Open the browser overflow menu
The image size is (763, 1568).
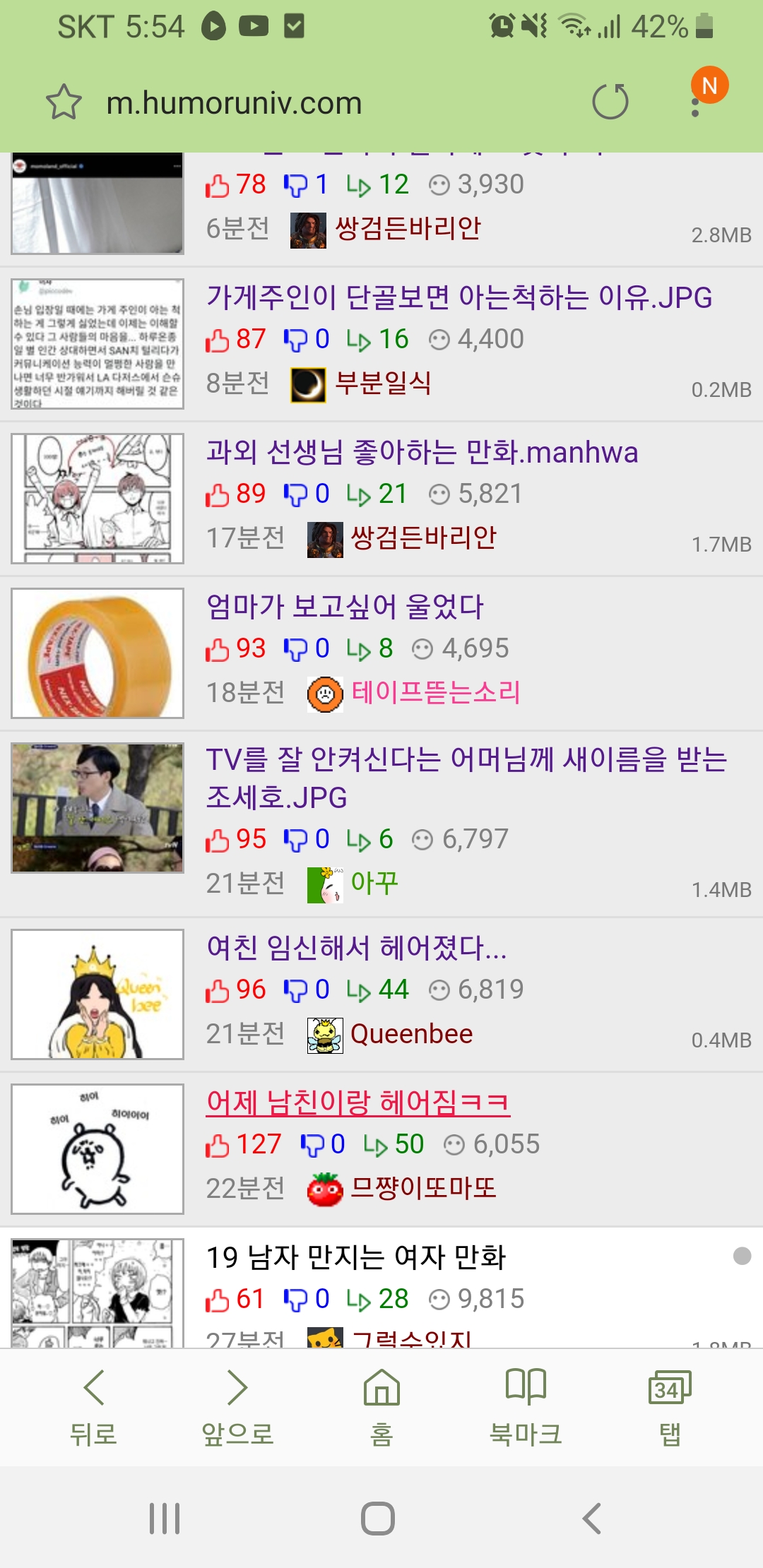695,103
